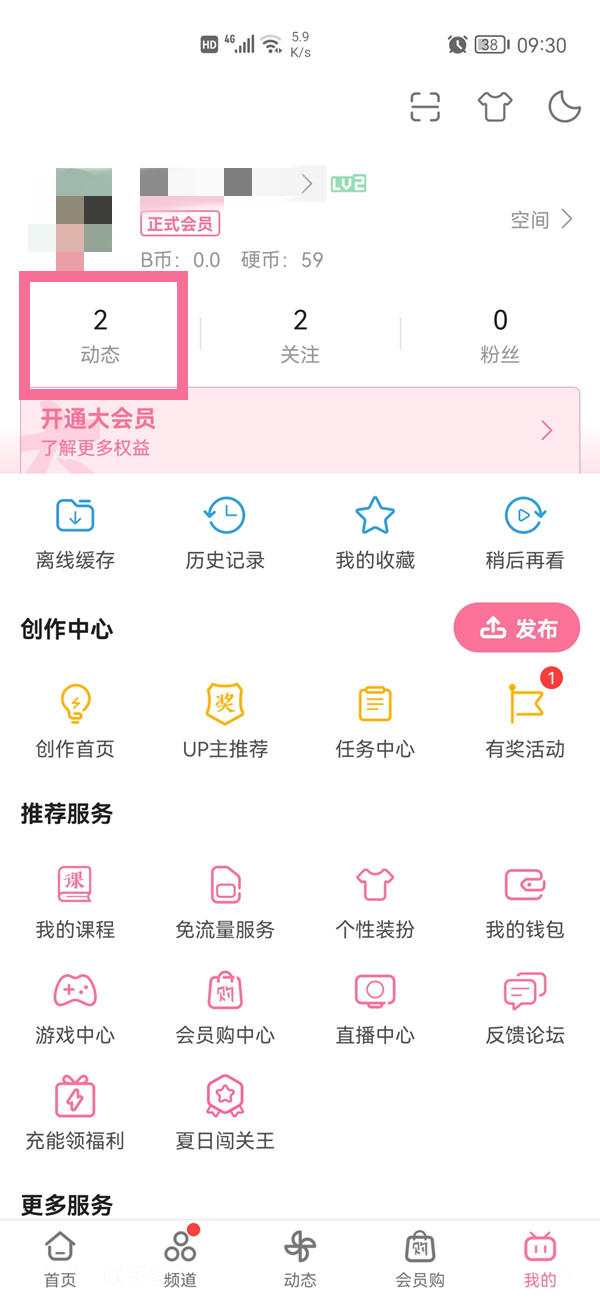
Task: Open the 粉丝 followers list
Action: point(500,334)
